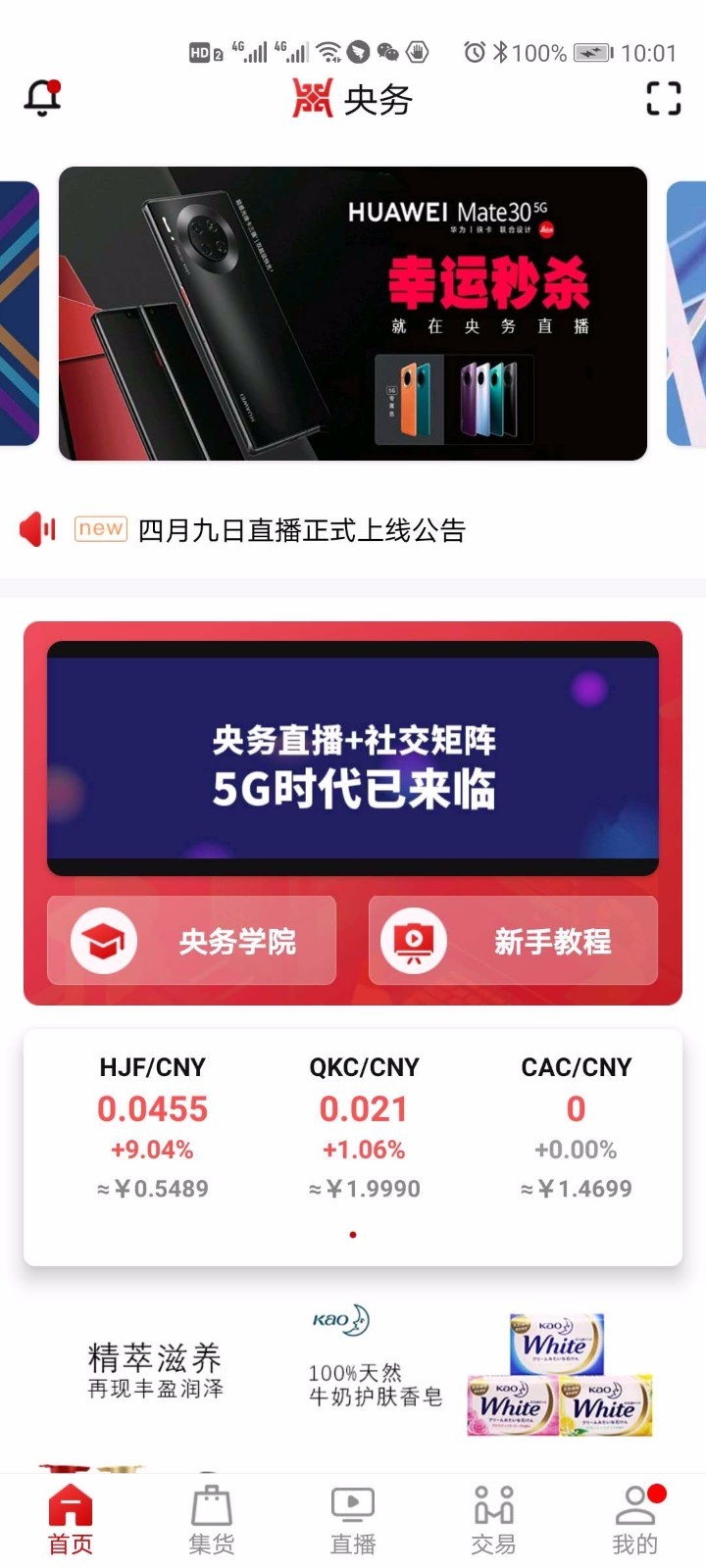Viewport: 706px width, 1568px height.
Task: View the HJF/CNY trading pair
Action: (x=152, y=1127)
